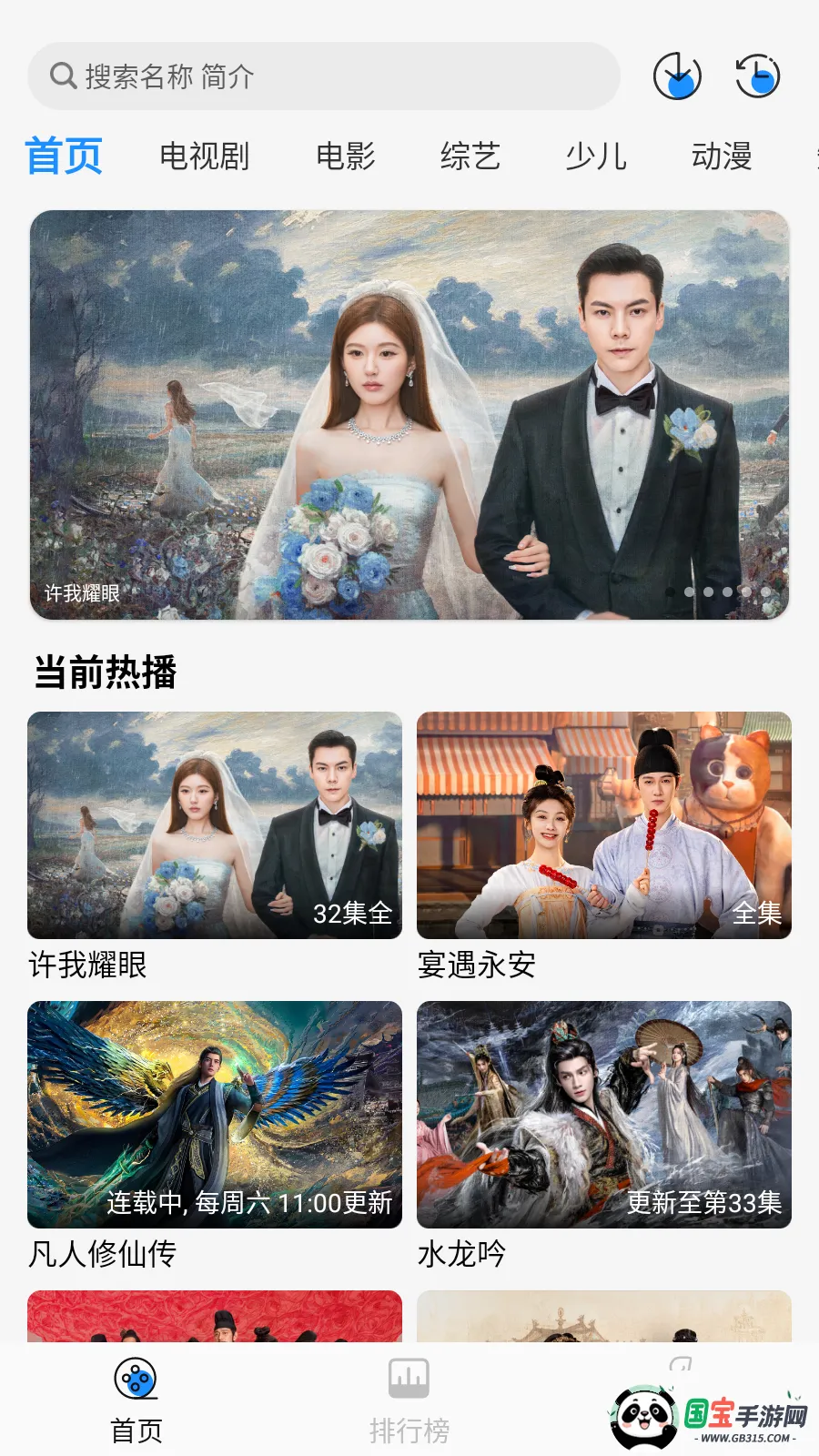Switch to the 电影 tab

(347, 157)
